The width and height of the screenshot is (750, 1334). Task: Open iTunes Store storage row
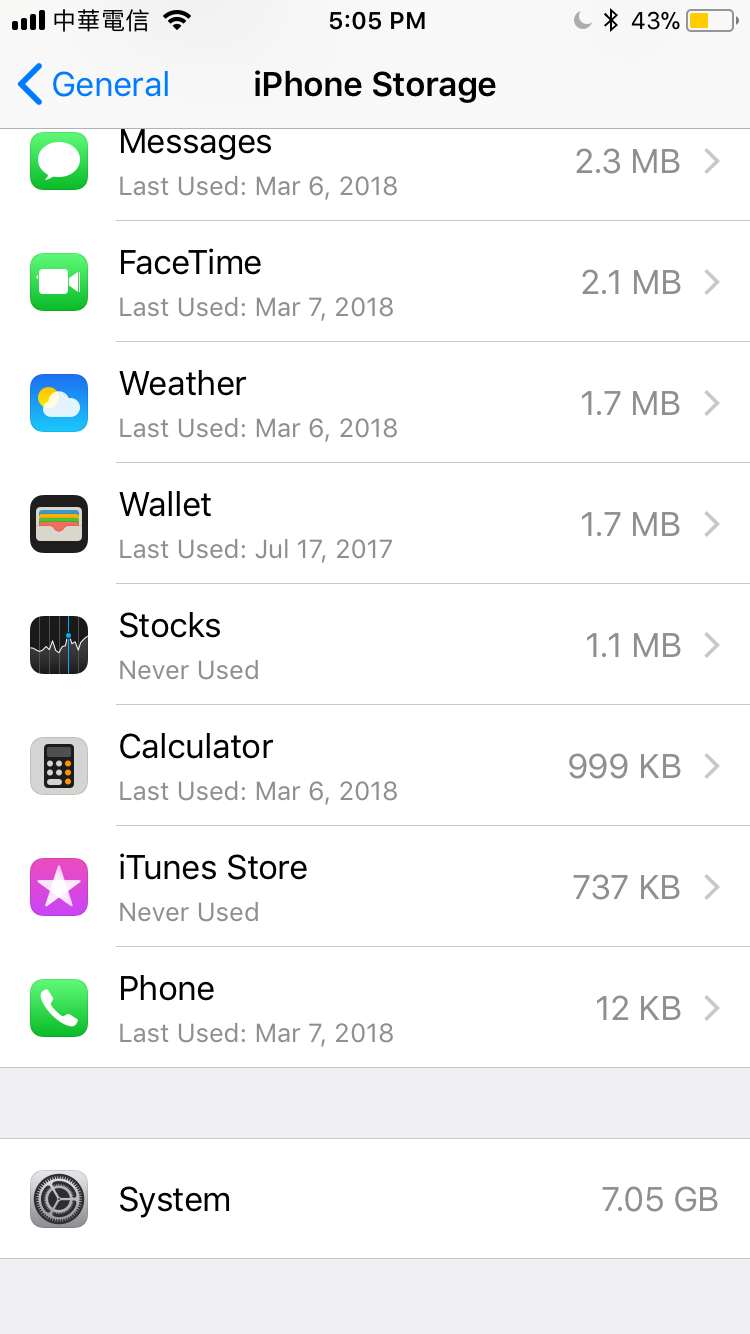(x=375, y=888)
